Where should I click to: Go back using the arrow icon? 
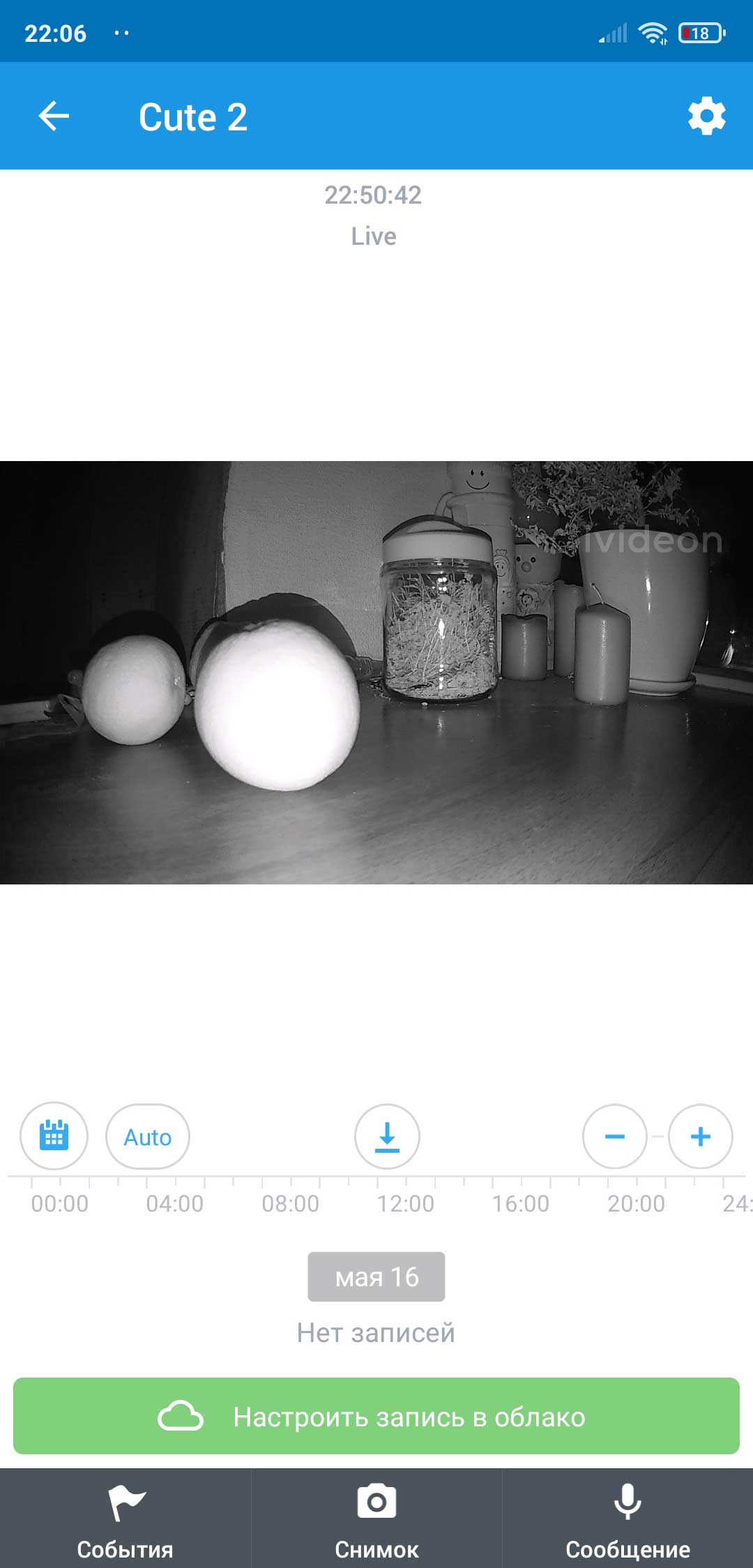(x=54, y=116)
